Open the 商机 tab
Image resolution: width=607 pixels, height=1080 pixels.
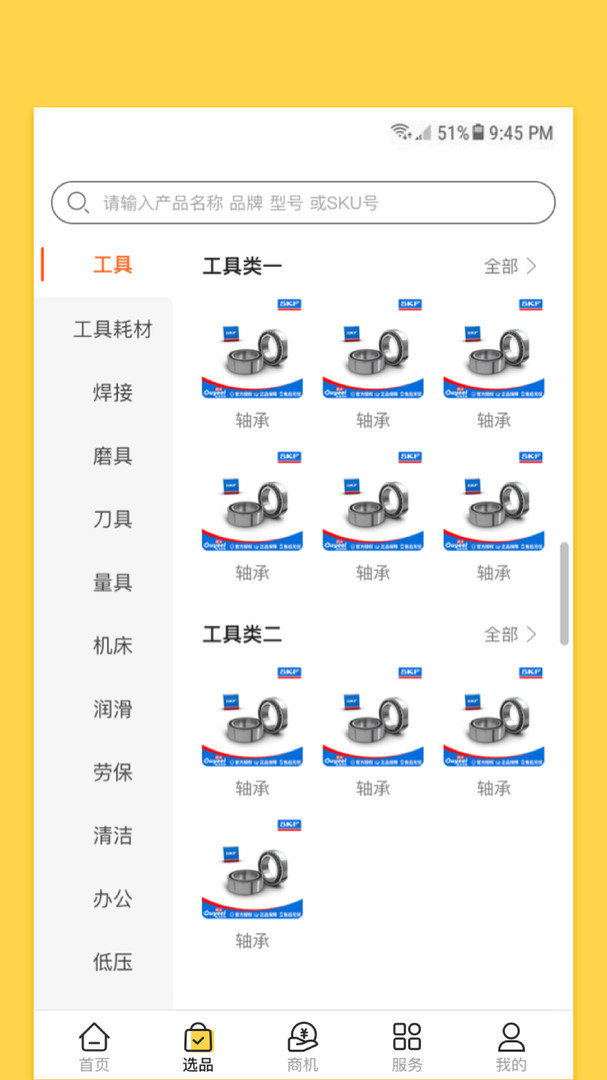coord(302,1046)
